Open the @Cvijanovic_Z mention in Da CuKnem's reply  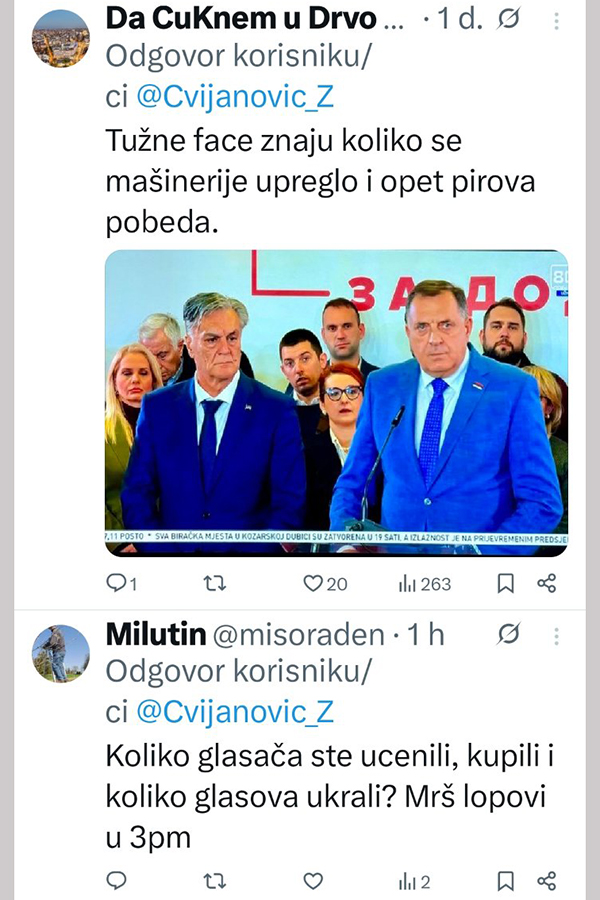point(233,96)
